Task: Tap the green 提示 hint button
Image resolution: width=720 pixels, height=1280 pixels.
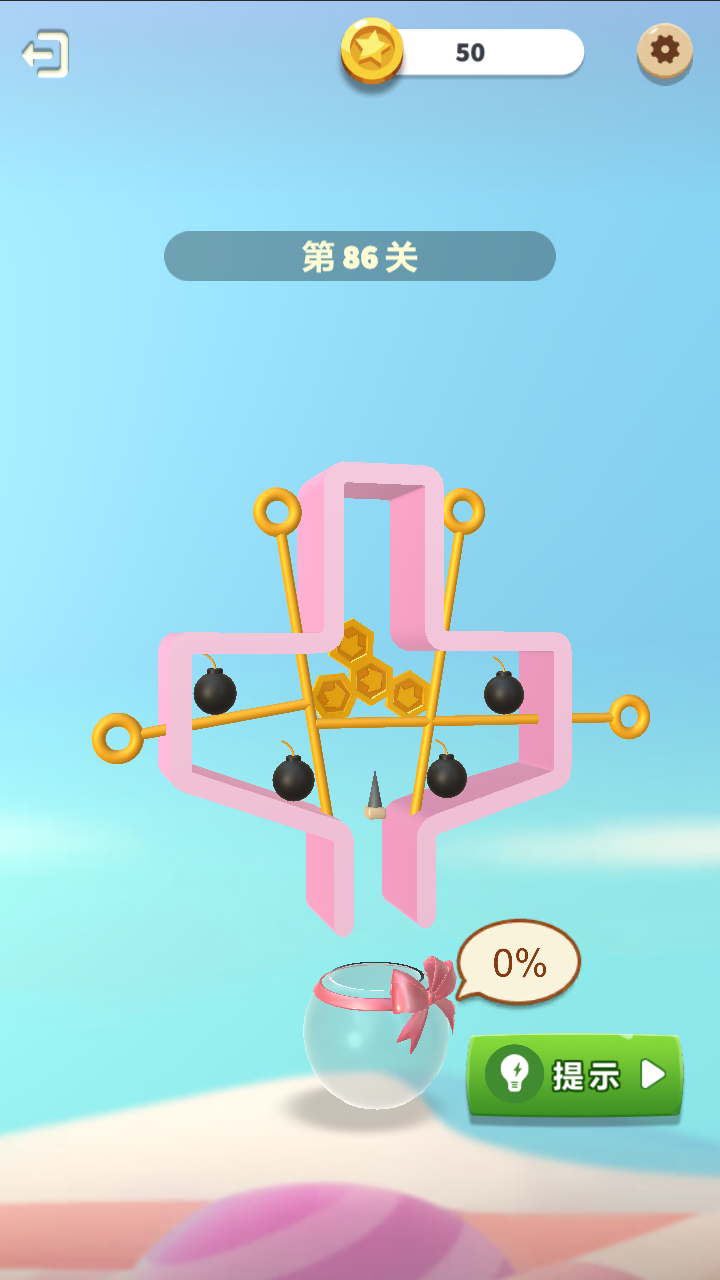Action: tap(575, 1075)
